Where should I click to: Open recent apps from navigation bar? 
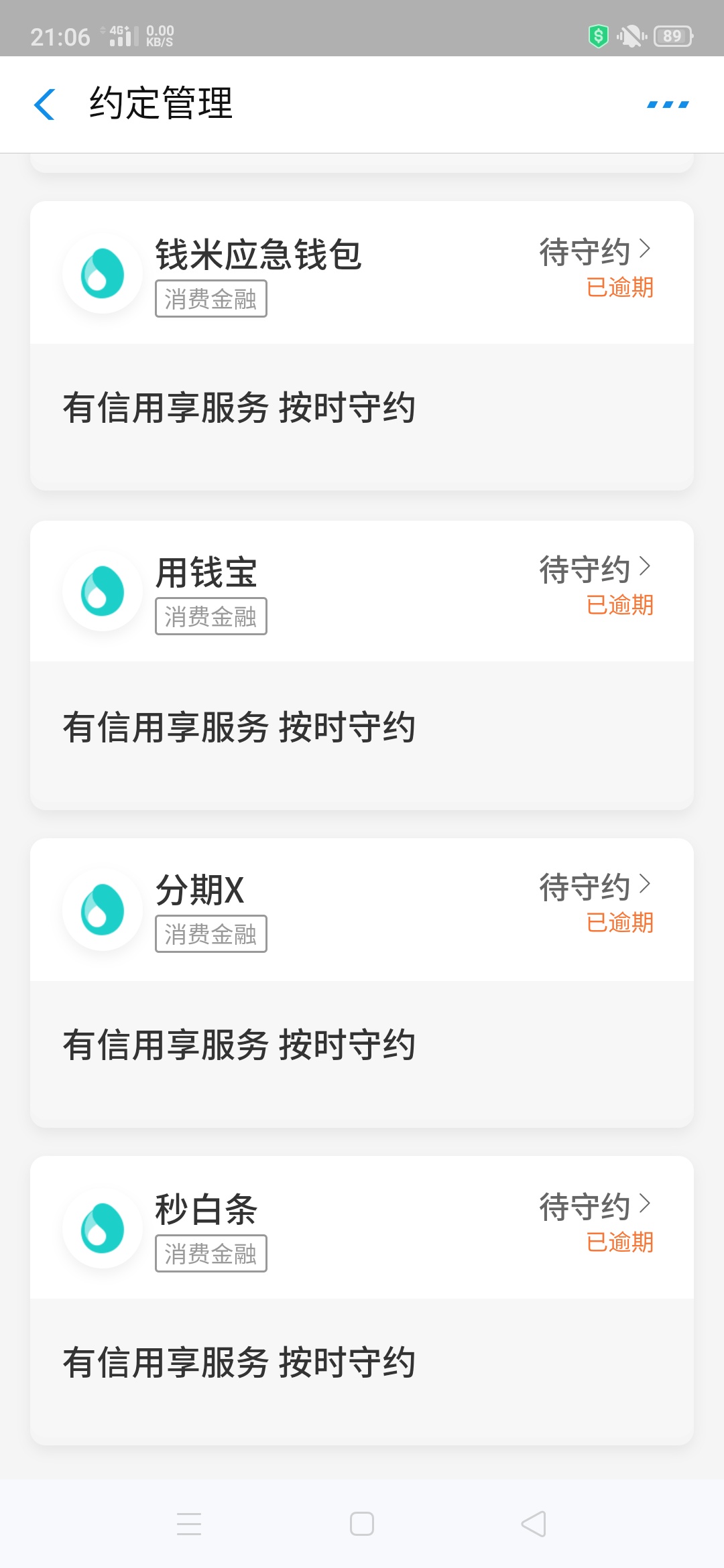tap(189, 1524)
